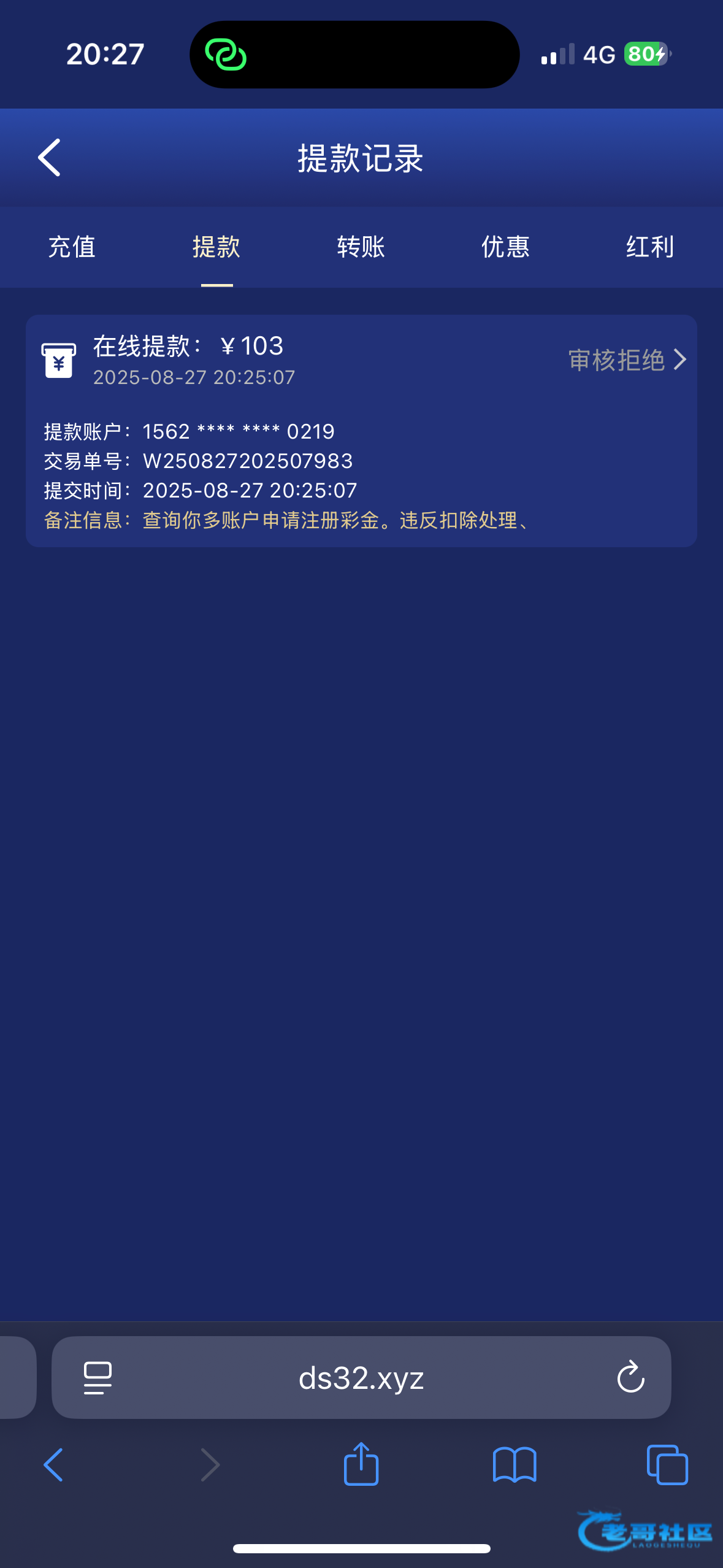Open the page settings icon in address bar
This screenshot has width=723, height=1568.
(x=98, y=1378)
